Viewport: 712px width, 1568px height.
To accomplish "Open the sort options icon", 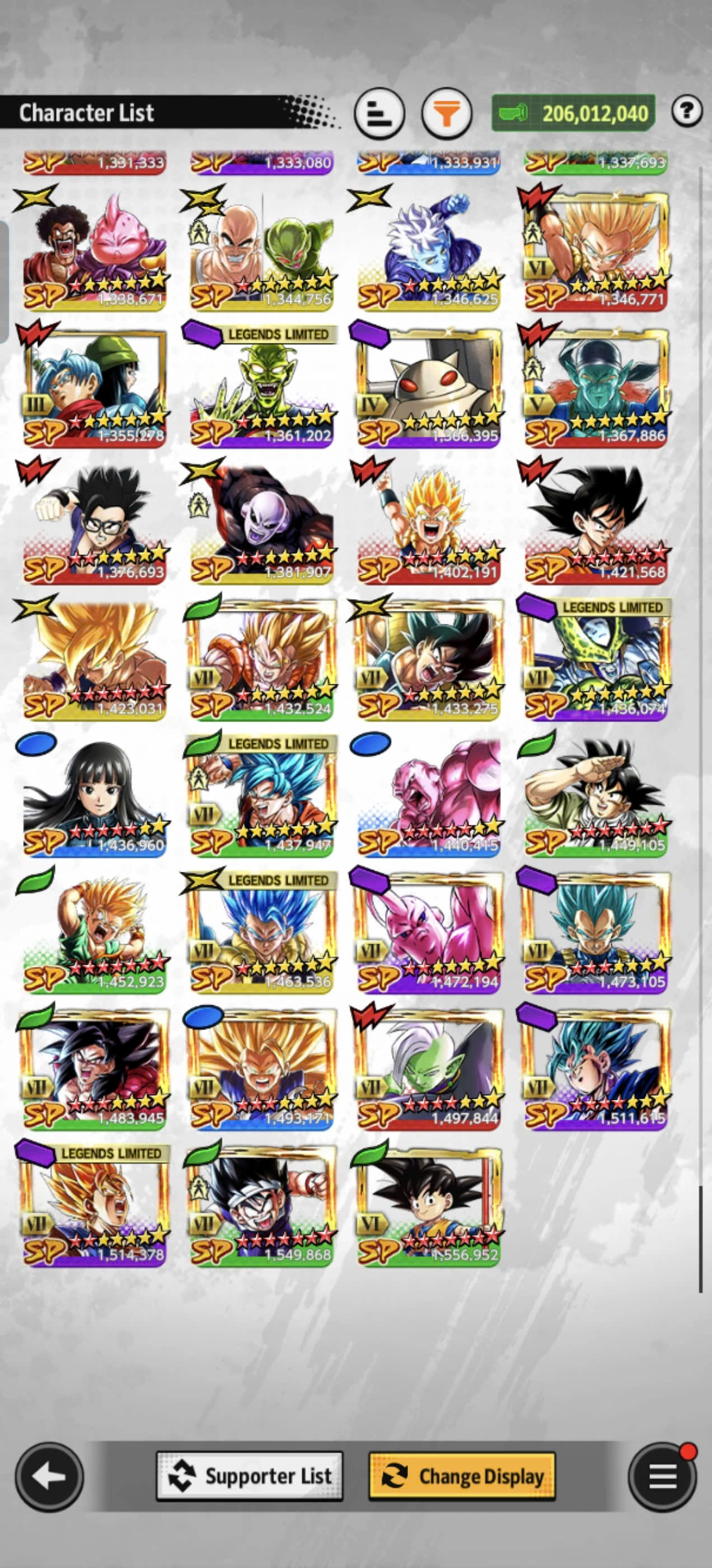I will [x=379, y=113].
